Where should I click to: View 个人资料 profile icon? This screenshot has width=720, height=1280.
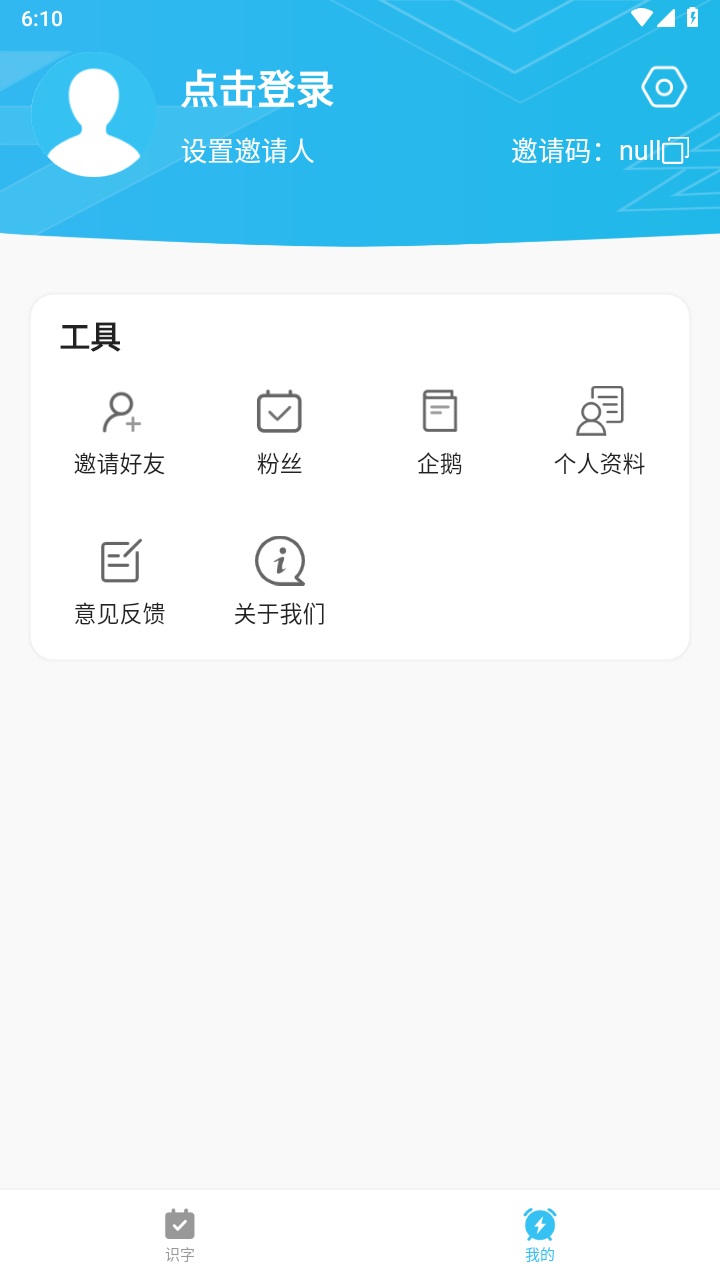(x=600, y=411)
